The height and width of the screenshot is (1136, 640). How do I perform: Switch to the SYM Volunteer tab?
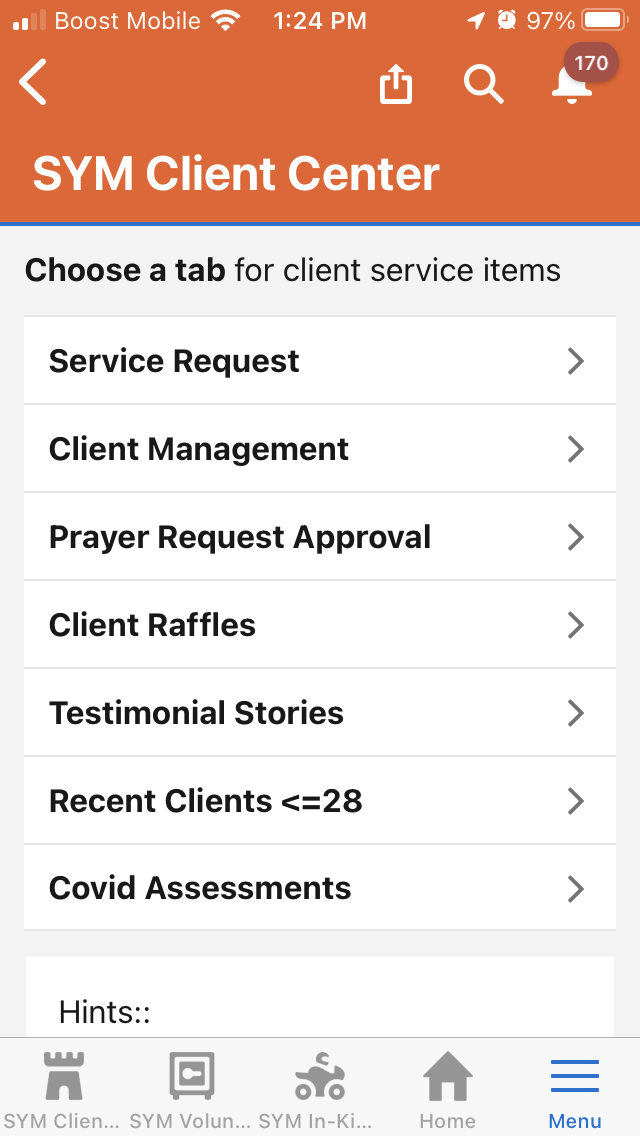(190, 1088)
